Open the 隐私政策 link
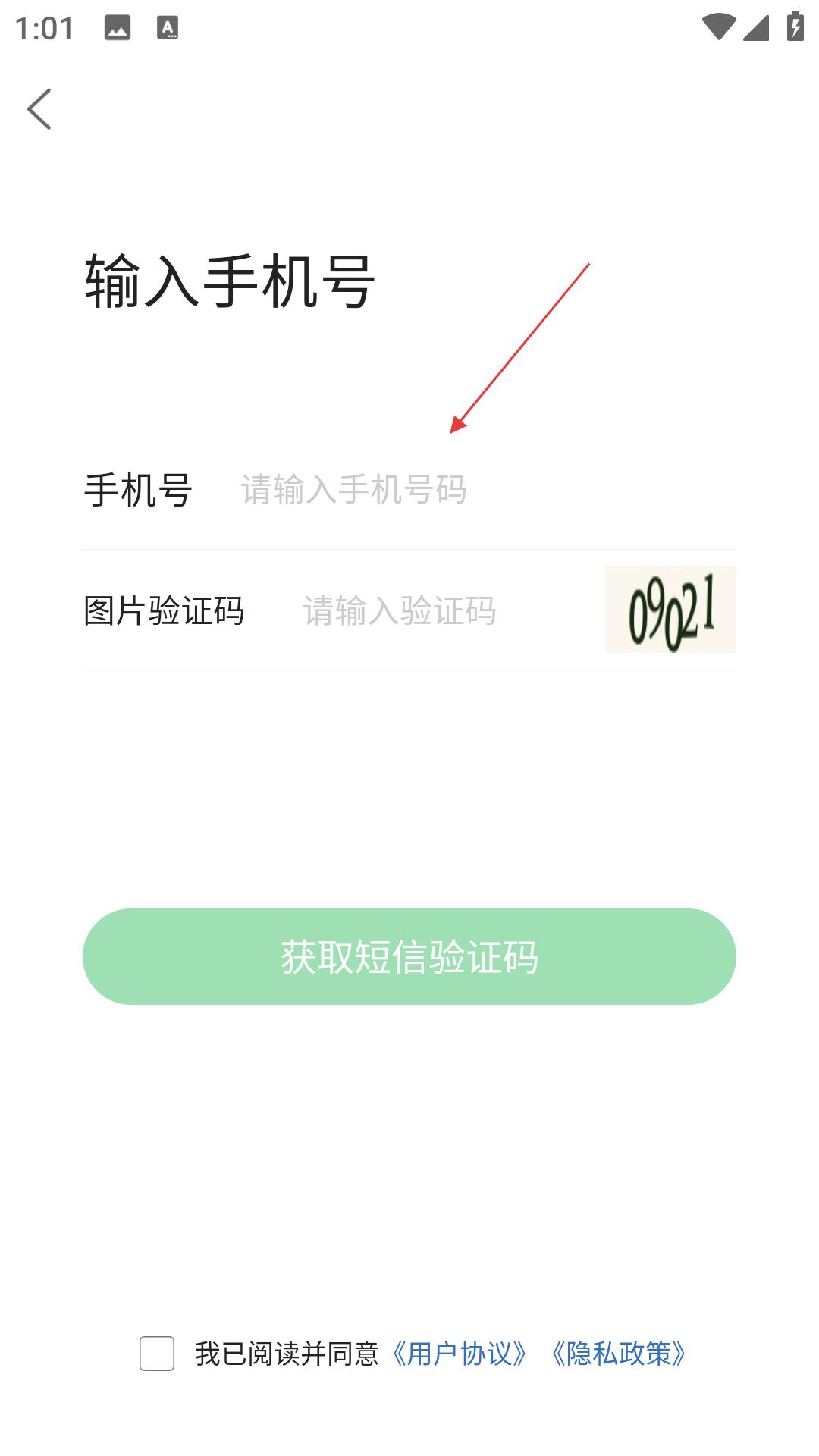The image size is (819, 1456). tap(620, 1354)
